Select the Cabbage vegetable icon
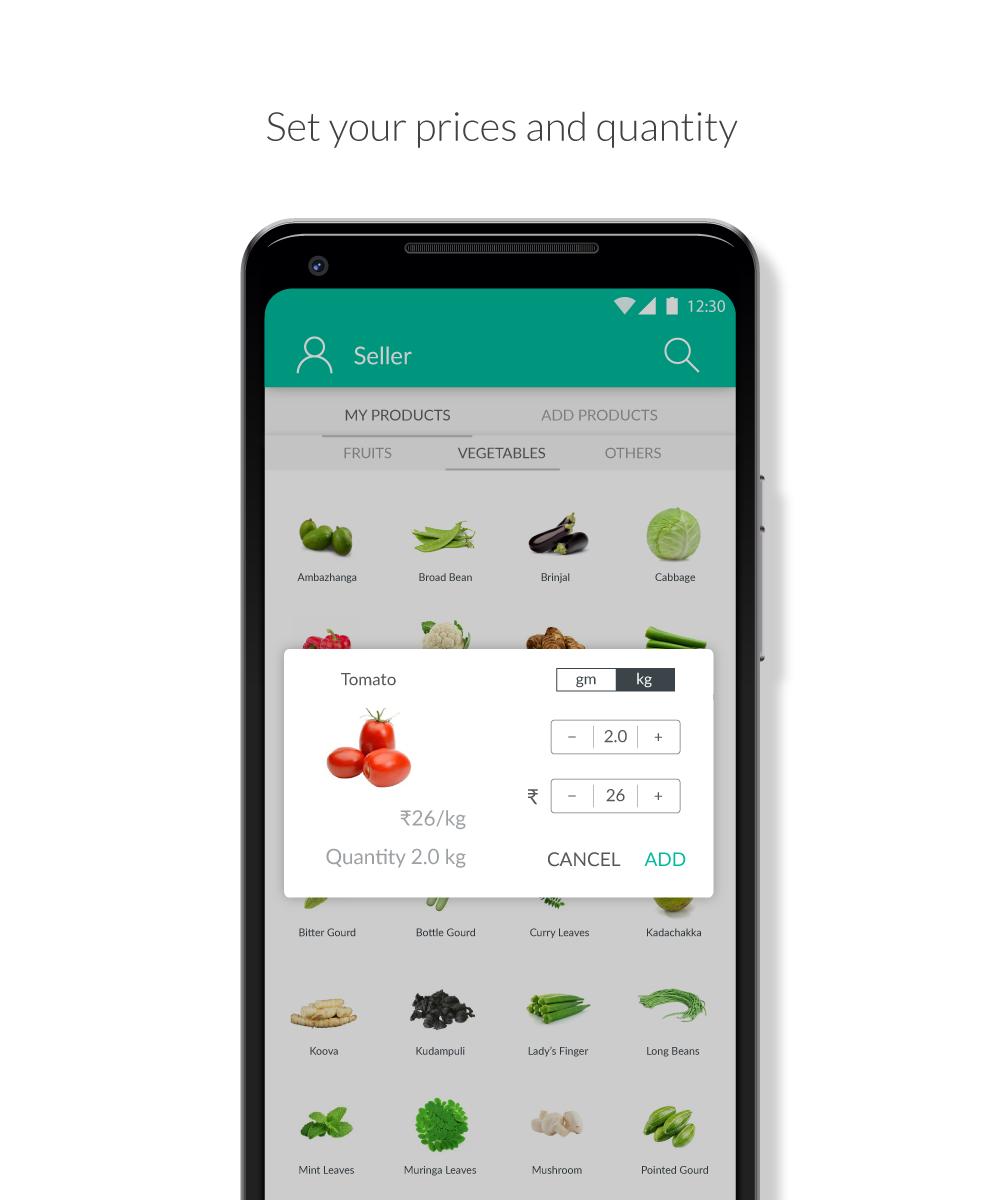The height and width of the screenshot is (1200, 1000). (x=674, y=537)
